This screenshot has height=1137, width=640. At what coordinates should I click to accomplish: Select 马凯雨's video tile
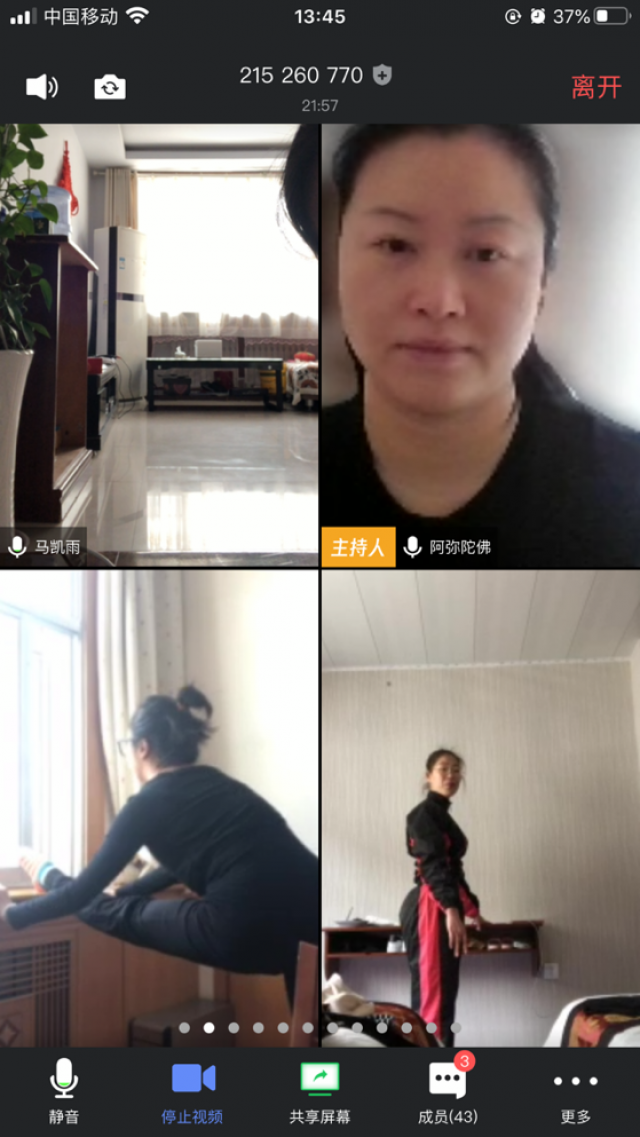click(159, 345)
